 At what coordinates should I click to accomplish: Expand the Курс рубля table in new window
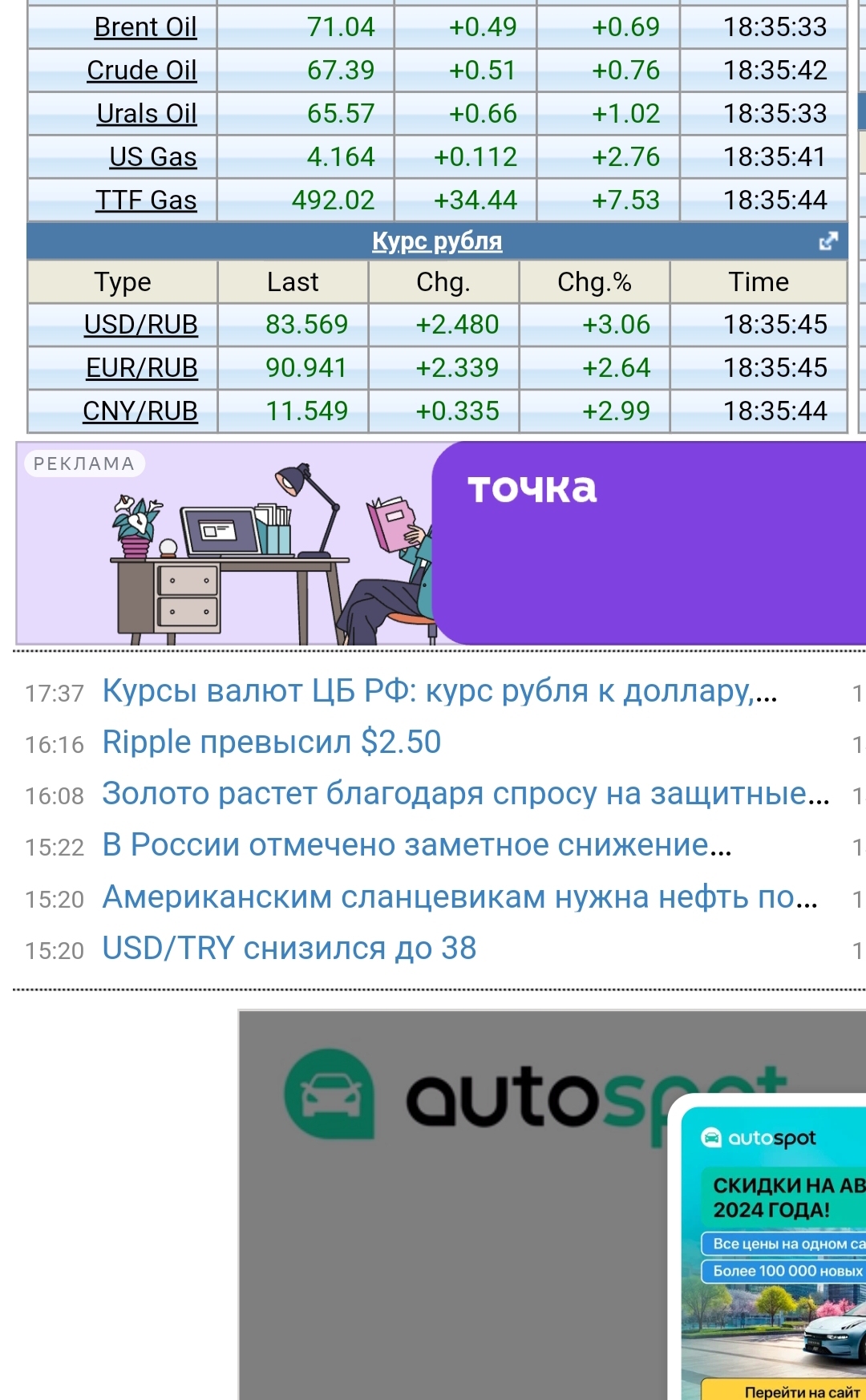click(x=828, y=241)
